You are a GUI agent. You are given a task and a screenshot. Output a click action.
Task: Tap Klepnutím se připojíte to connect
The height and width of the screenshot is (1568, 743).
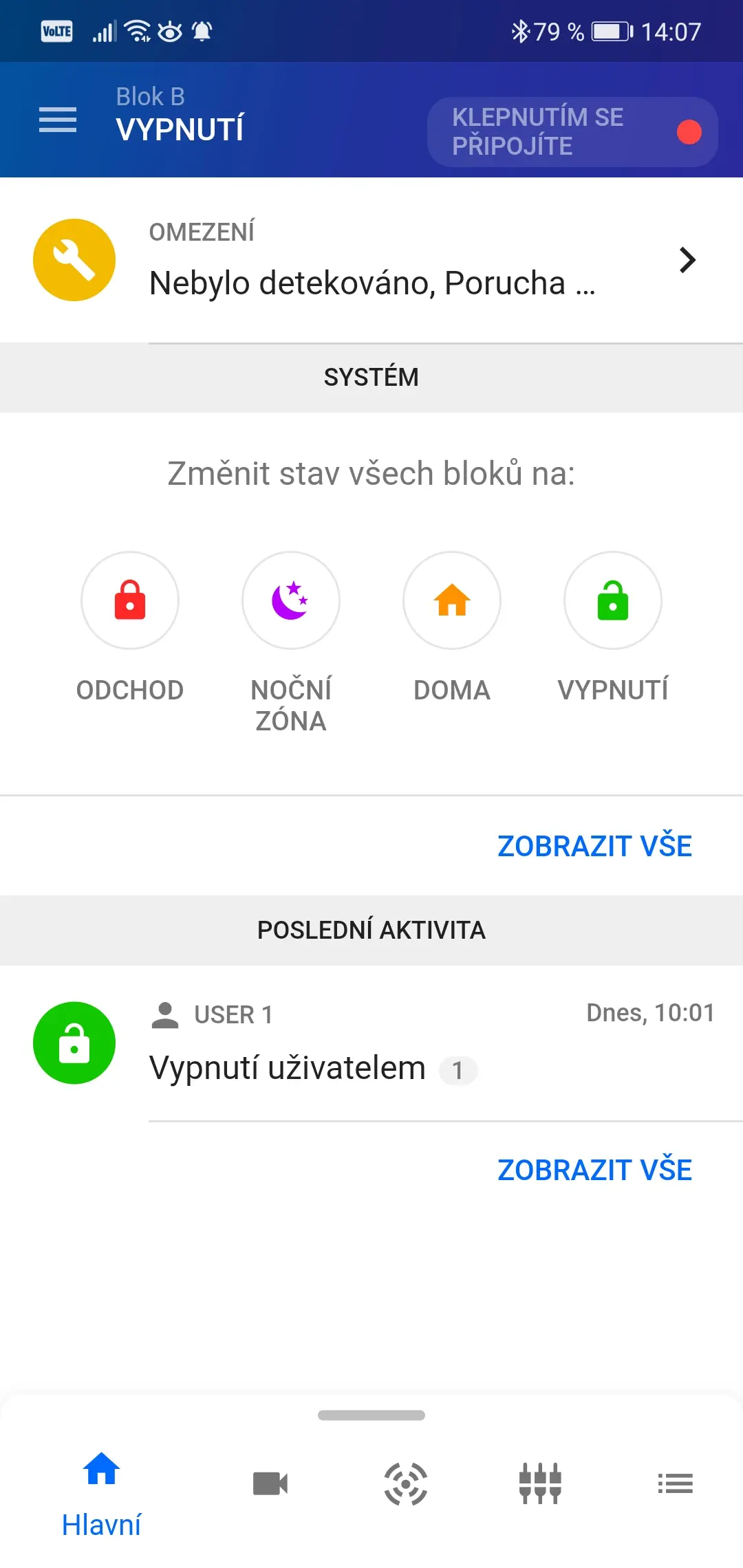572,131
